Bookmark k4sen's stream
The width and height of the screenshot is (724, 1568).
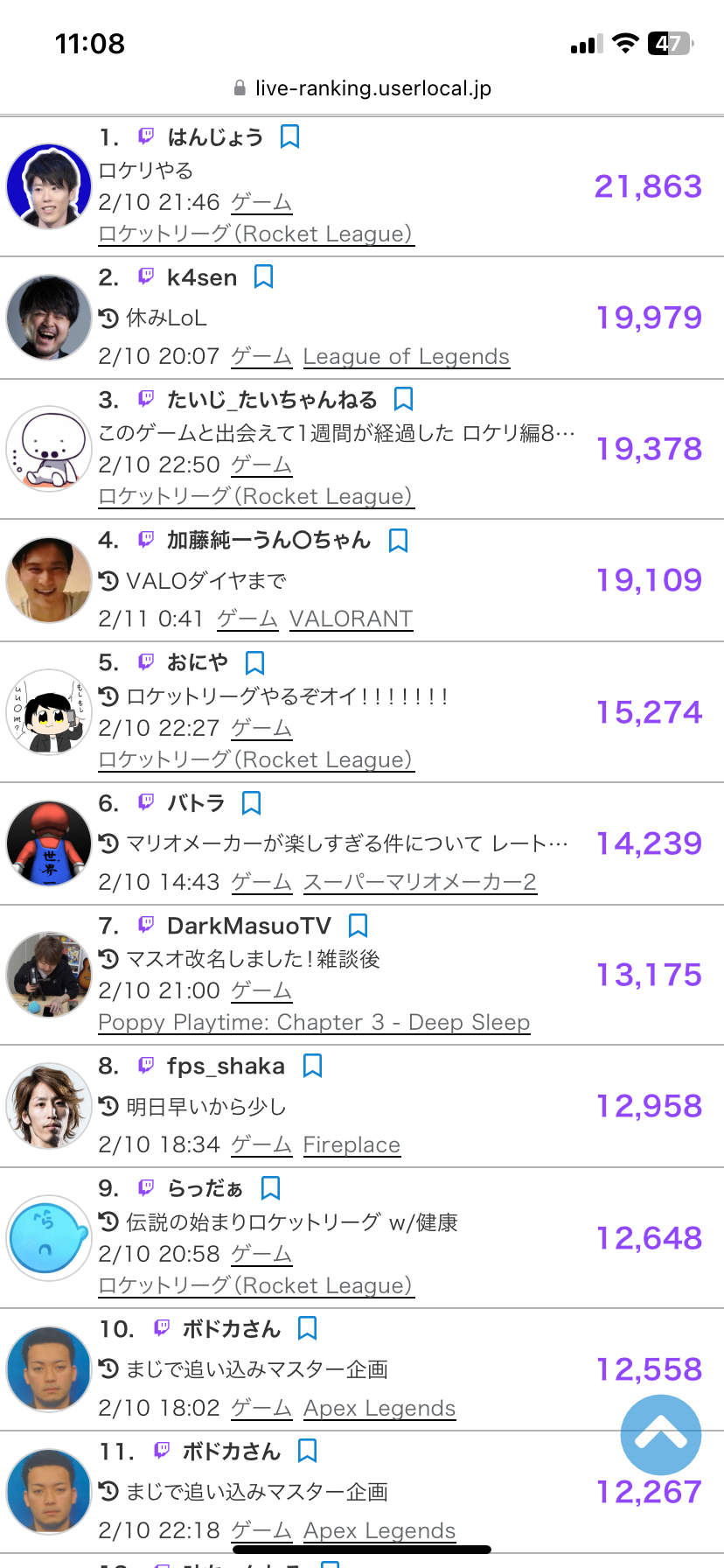pyautogui.click(x=263, y=276)
